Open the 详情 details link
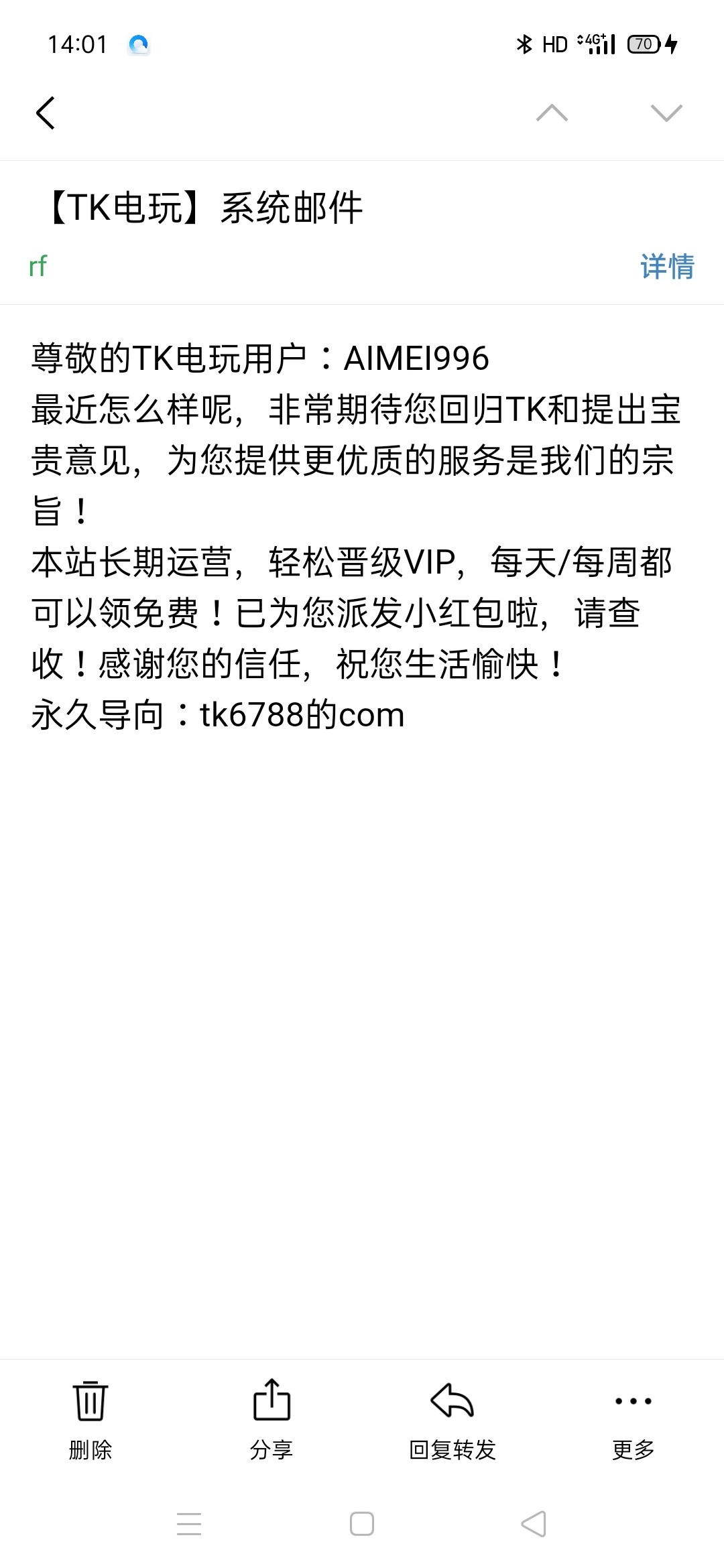The width and height of the screenshot is (724, 1568). pyautogui.click(x=666, y=267)
